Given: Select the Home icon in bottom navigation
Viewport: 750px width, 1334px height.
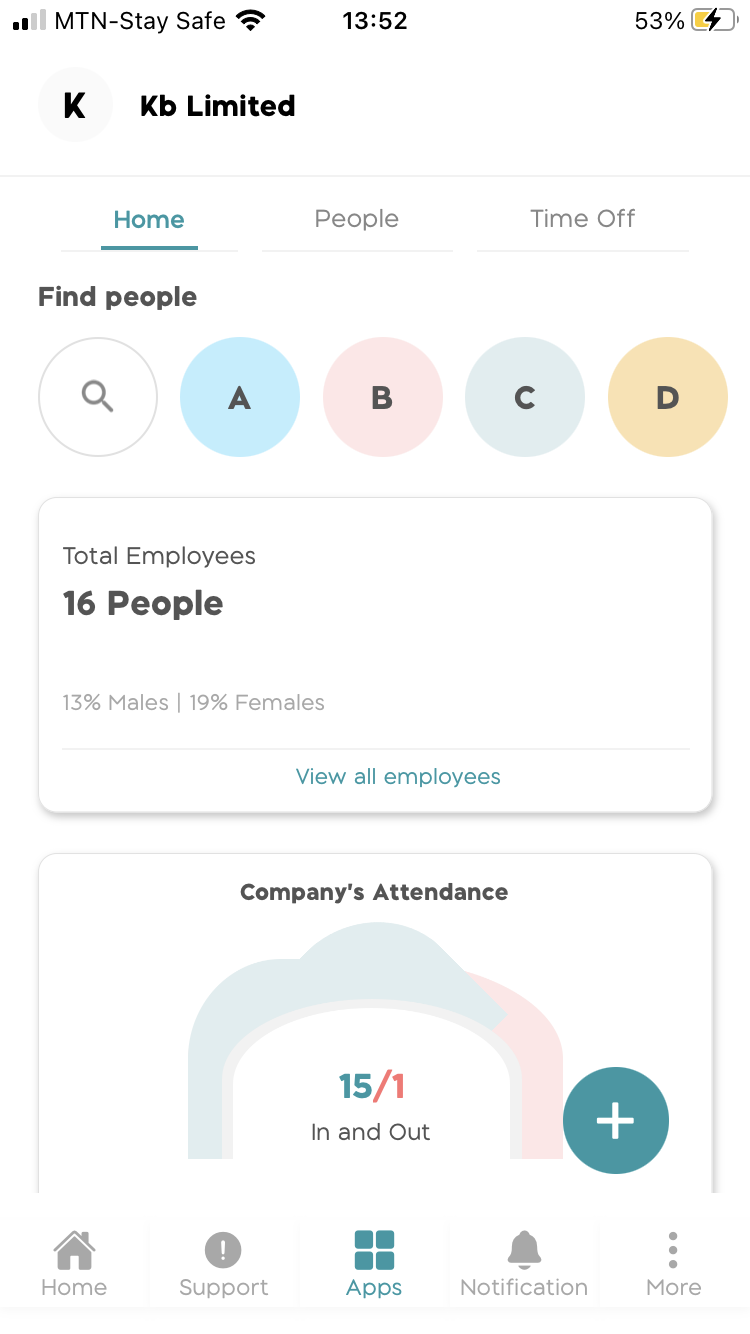Looking at the screenshot, I should coord(74,1260).
